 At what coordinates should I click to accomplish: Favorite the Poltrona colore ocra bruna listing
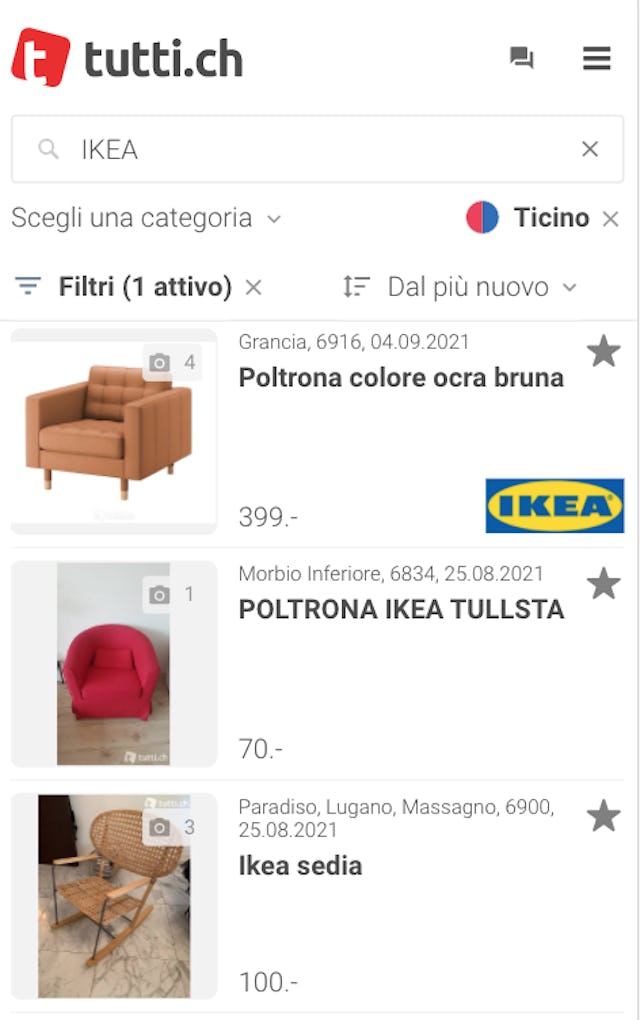click(x=603, y=352)
